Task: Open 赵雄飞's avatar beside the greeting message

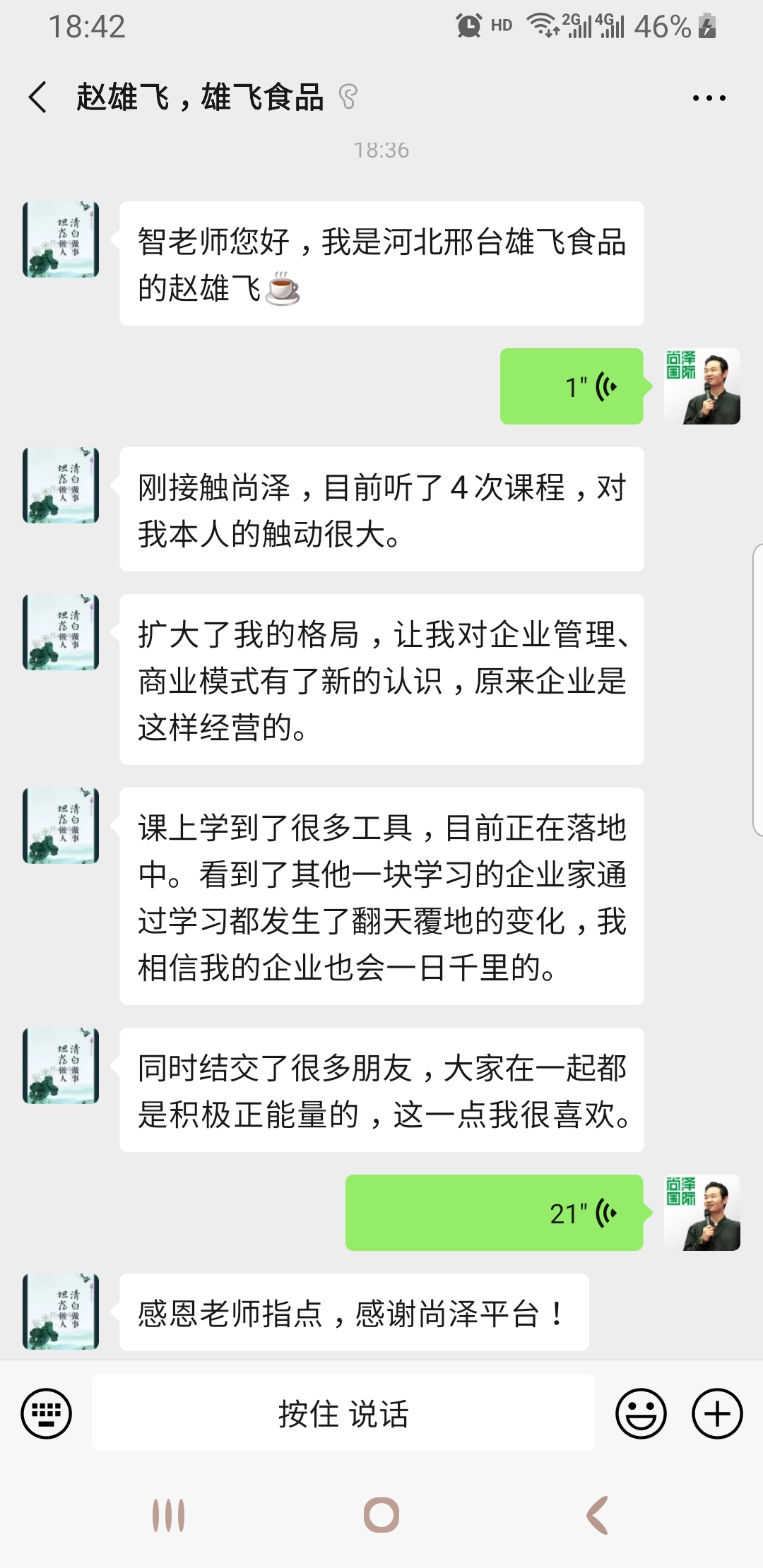Action: 61,239
